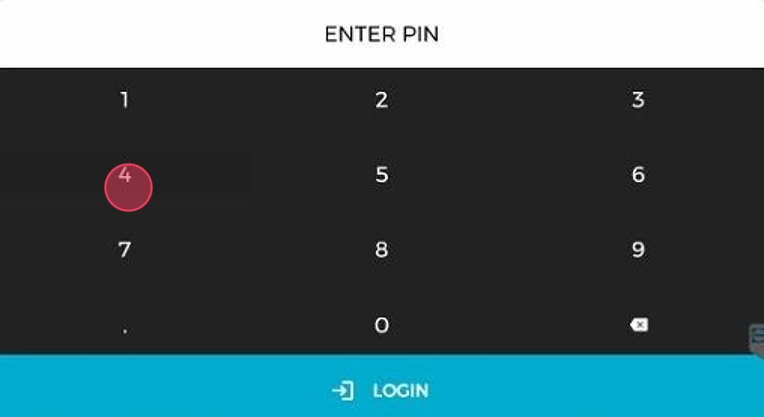764x417 pixels.
Task: Enter digit 9 on the PIN pad
Action: (638, 250)
